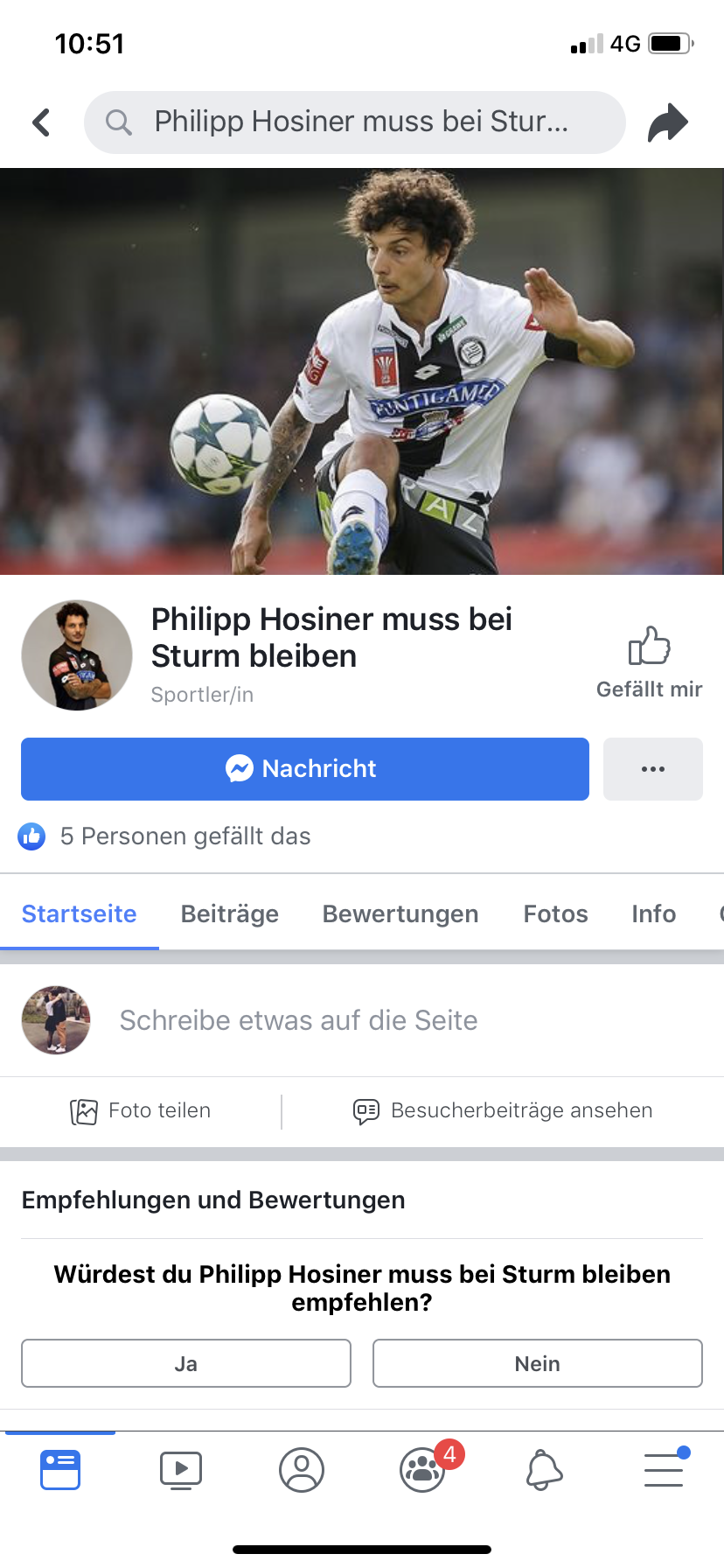Answer Nein to the recommendation question
724x1568 pixels.
538,1363
